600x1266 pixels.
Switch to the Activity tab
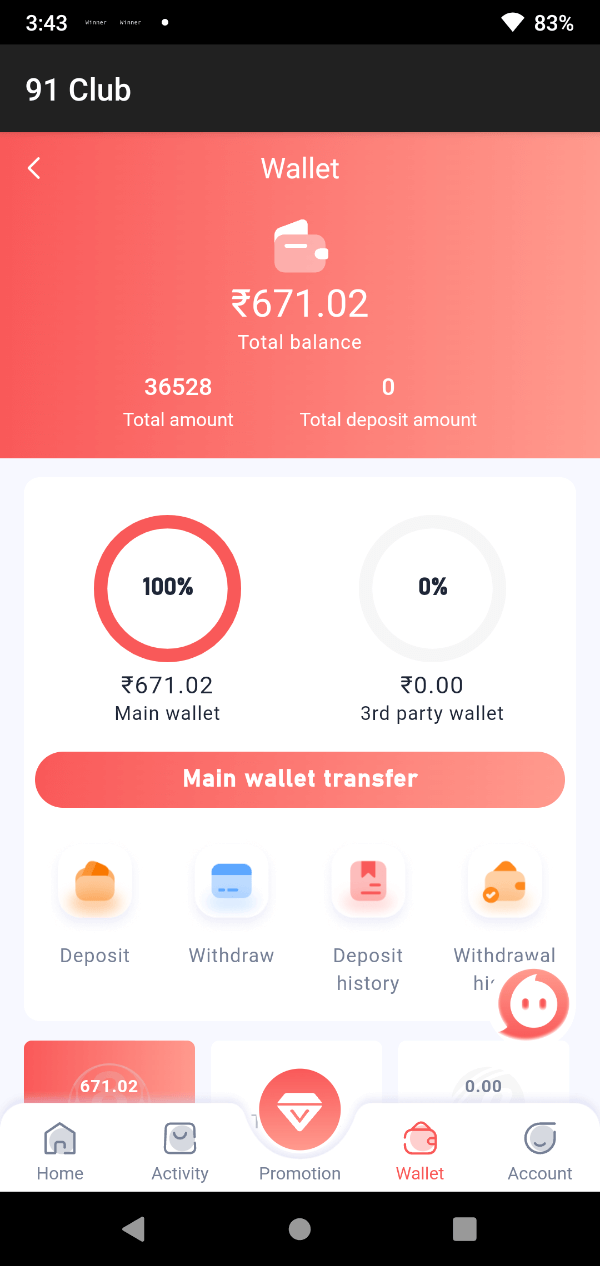[x=180, y=1151]
